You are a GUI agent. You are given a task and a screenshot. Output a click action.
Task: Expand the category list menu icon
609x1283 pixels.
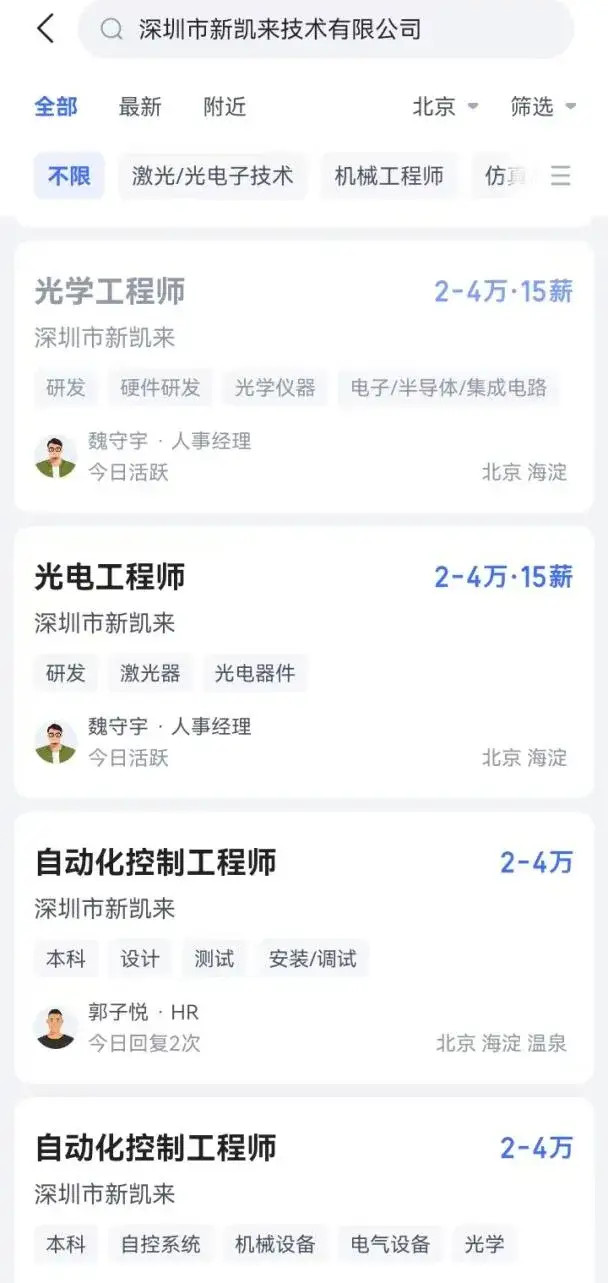(x=561, y=176)
